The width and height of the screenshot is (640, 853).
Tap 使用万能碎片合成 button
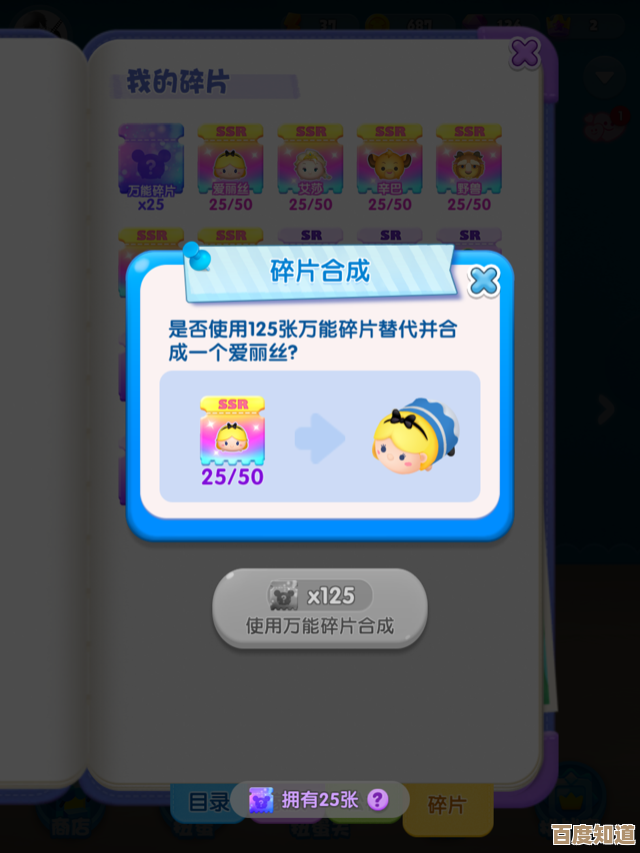point(320,610)
